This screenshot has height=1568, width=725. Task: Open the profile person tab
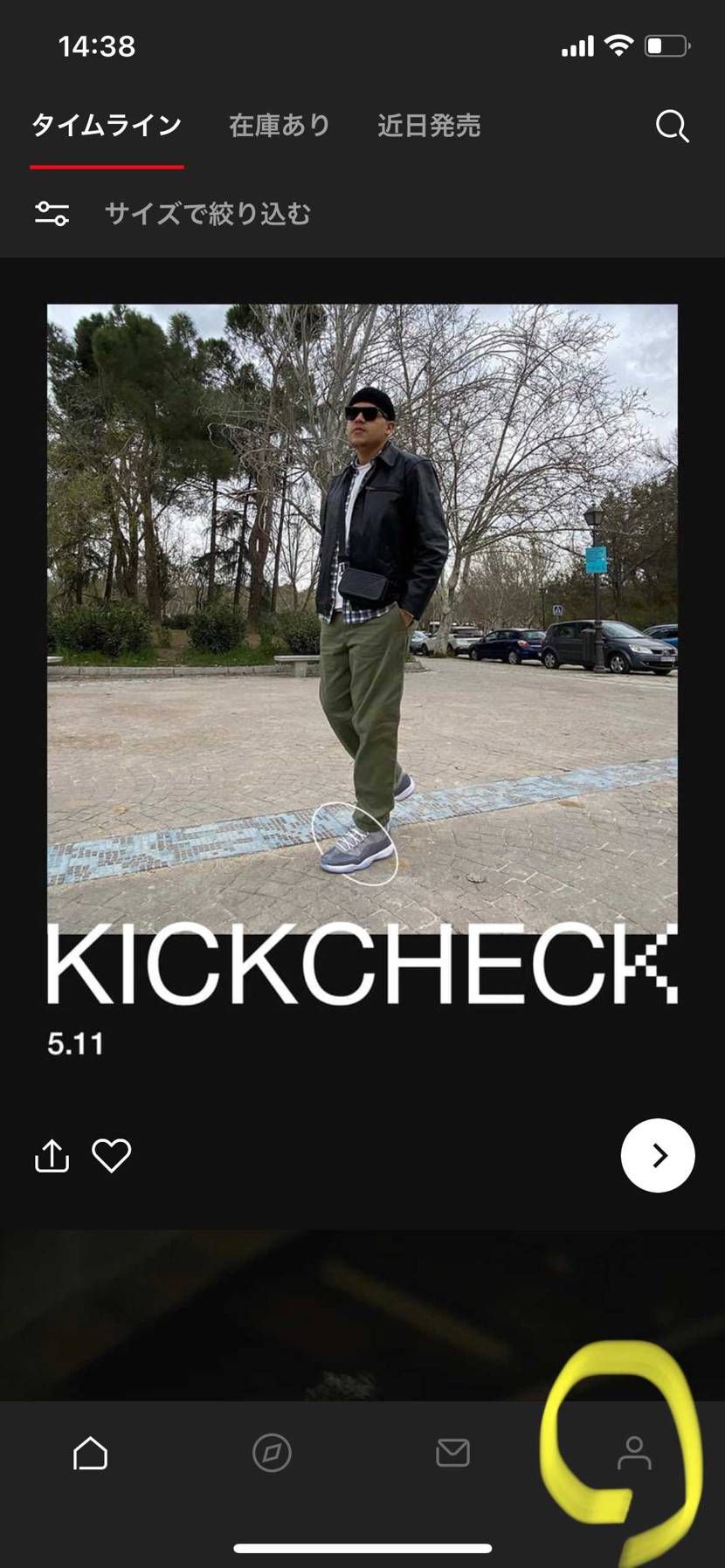pos(634,1454)
